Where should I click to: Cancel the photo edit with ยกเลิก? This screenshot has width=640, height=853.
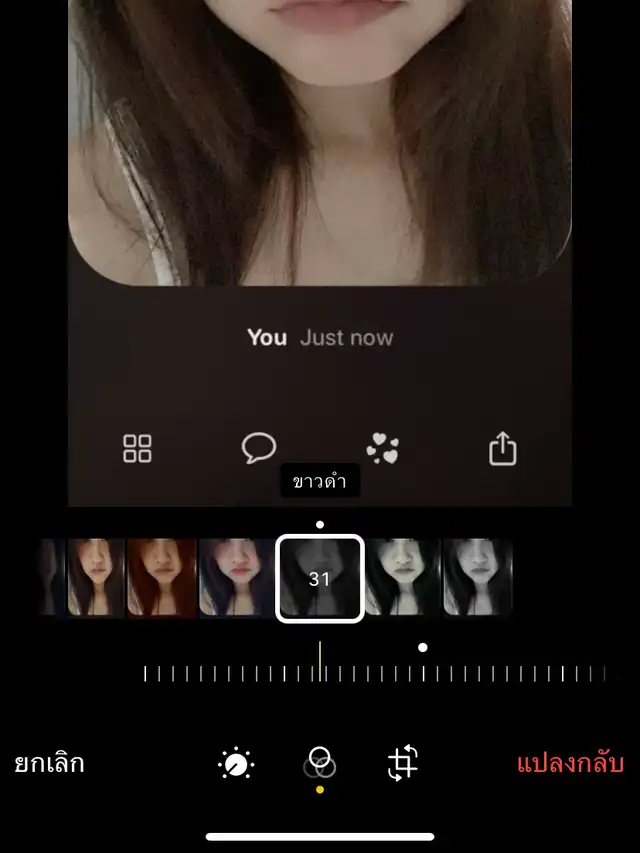coord(49,764)
